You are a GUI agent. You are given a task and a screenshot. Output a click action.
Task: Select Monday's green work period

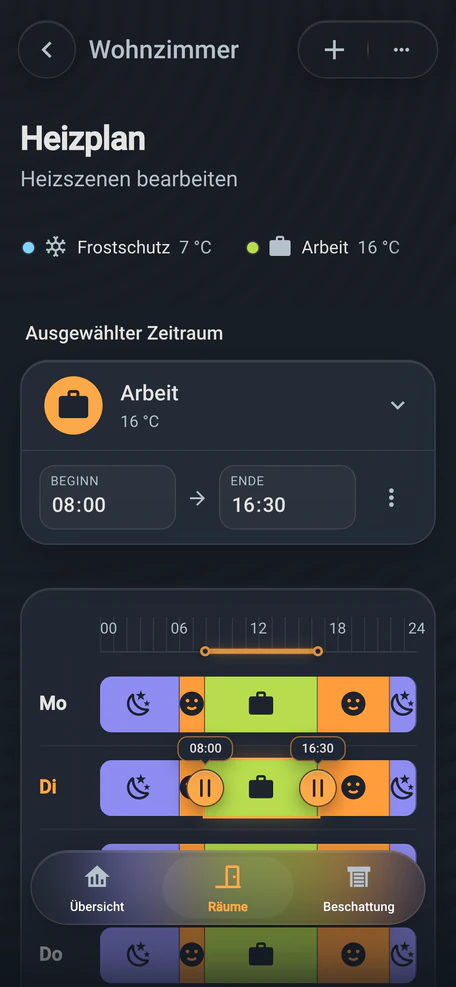click(261, 704)
